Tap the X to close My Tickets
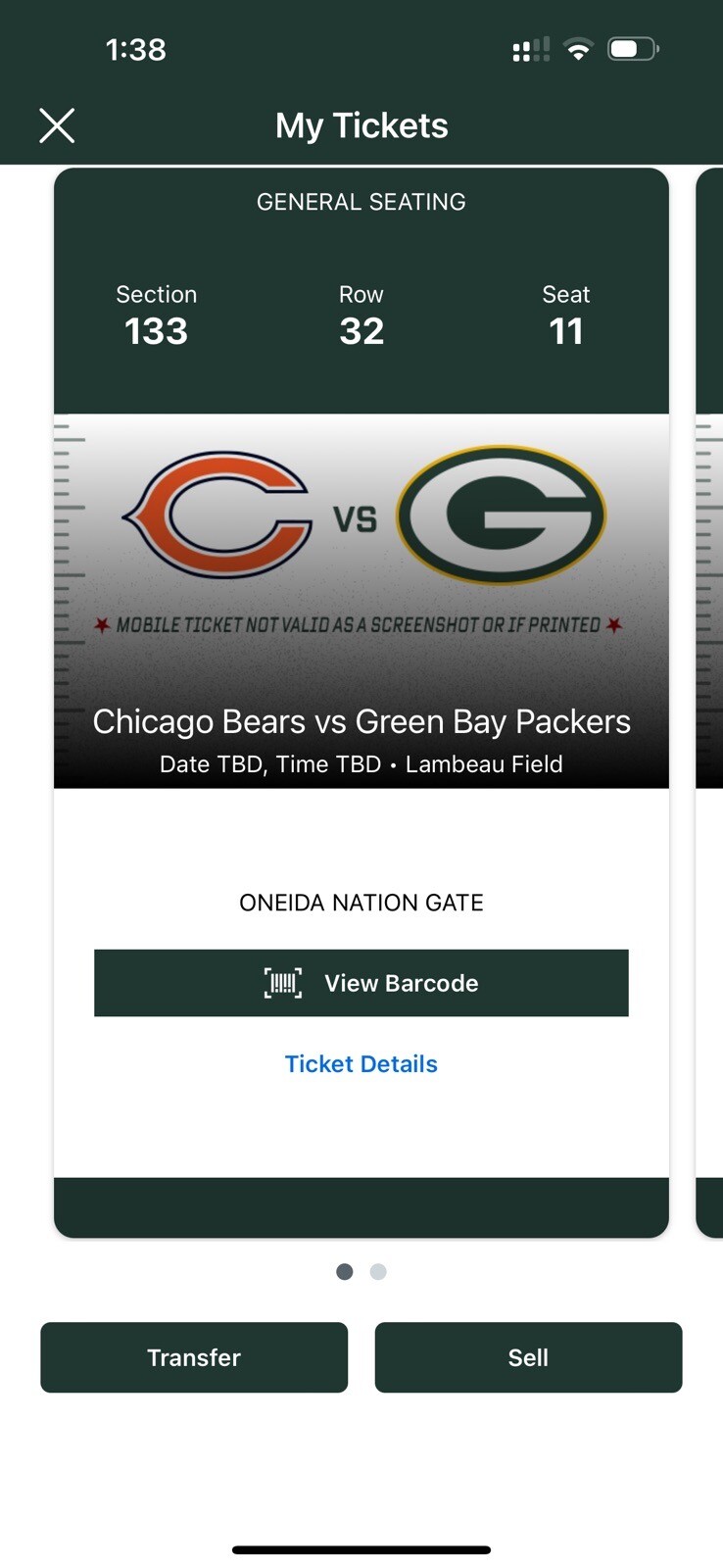 pos(56,124)
